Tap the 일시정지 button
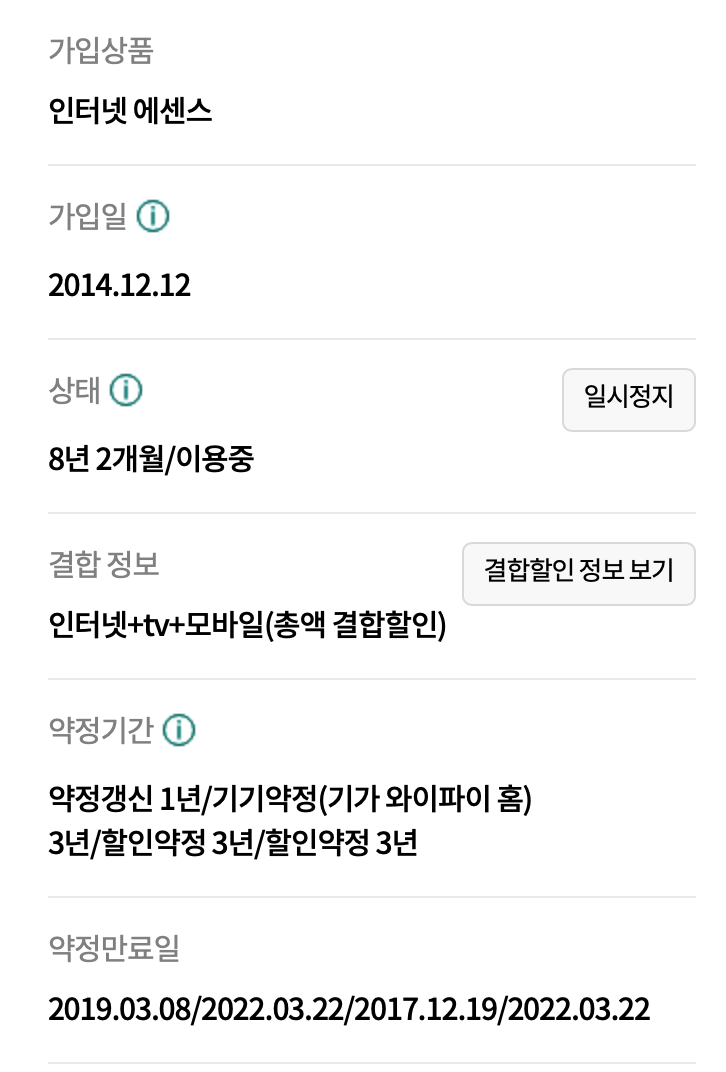The image size is (726, 1072). point(628,399)
